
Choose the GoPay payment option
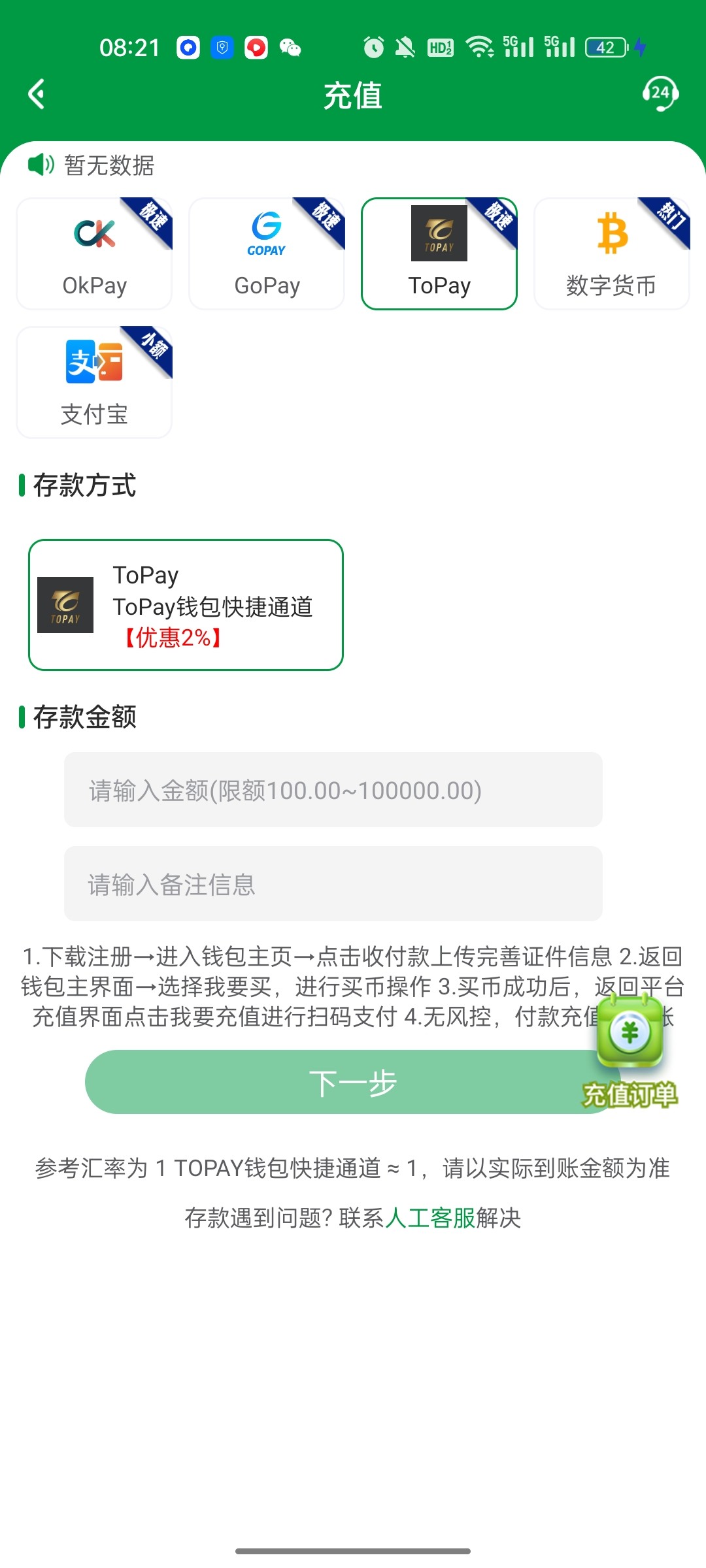(267, 253)
